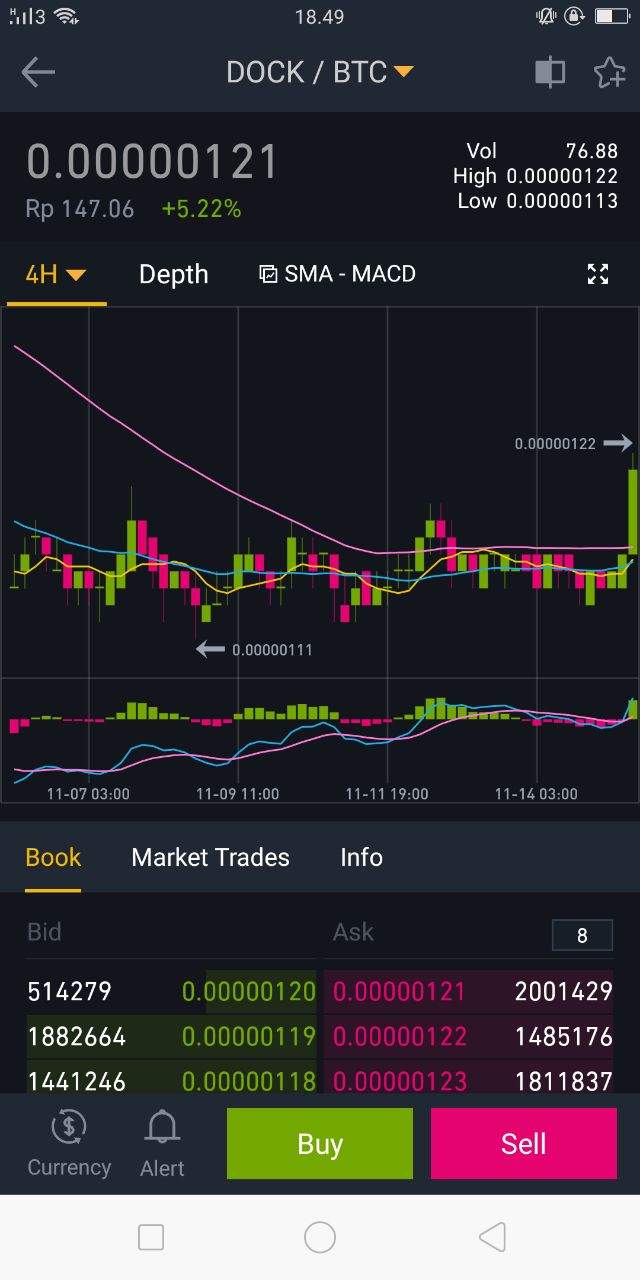Switch to Market Trades tab
This screenshot has height=1280, width=640.
point(210,857)
